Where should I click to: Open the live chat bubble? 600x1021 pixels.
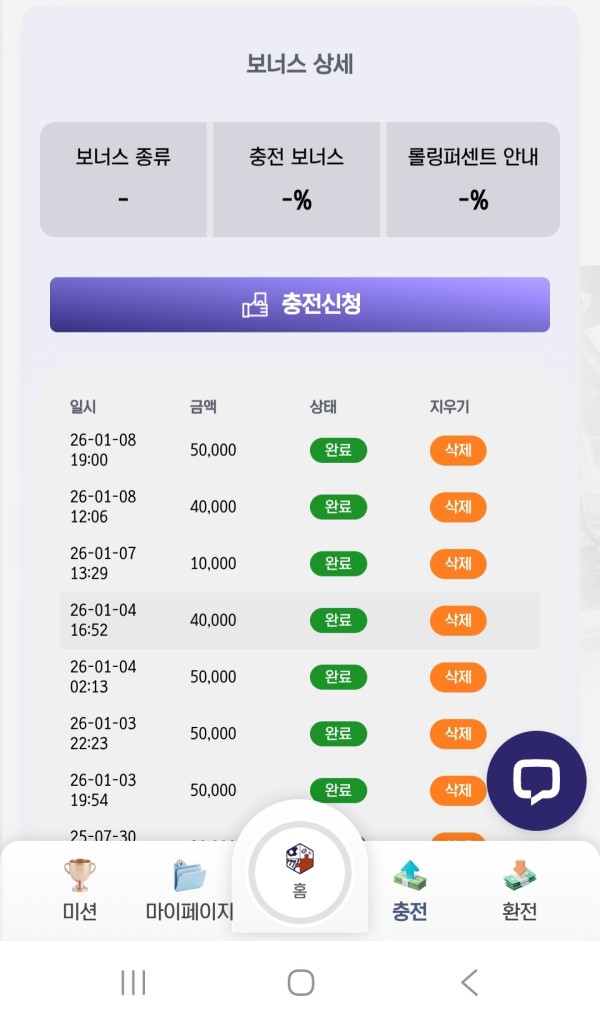pyautogui.click(x=536, y=781)
